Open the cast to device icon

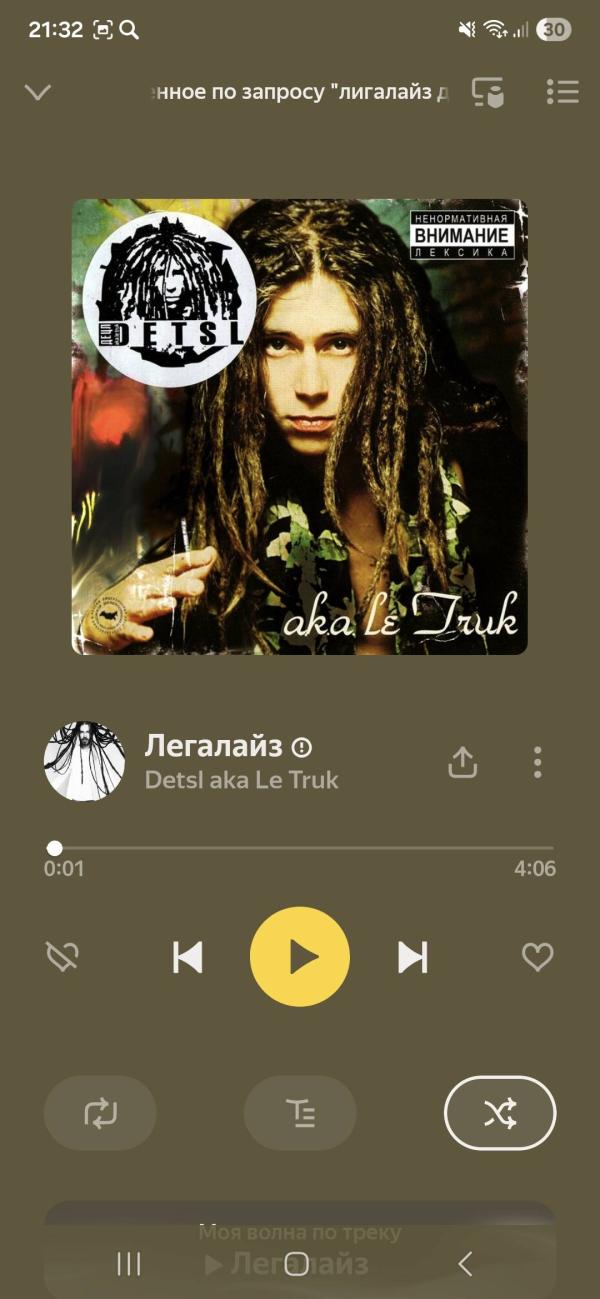point(488,92)
